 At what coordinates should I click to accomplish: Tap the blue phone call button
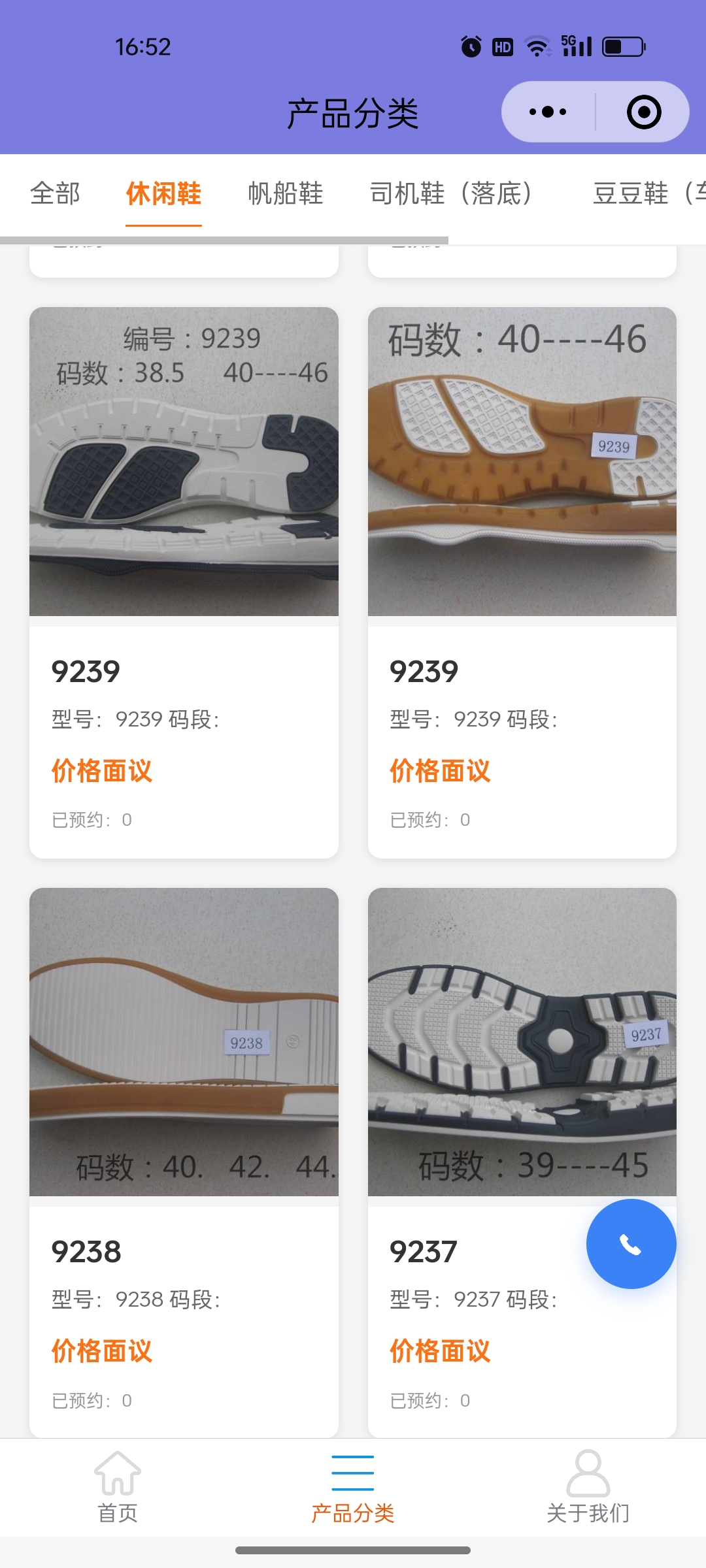coord(631,1244)
